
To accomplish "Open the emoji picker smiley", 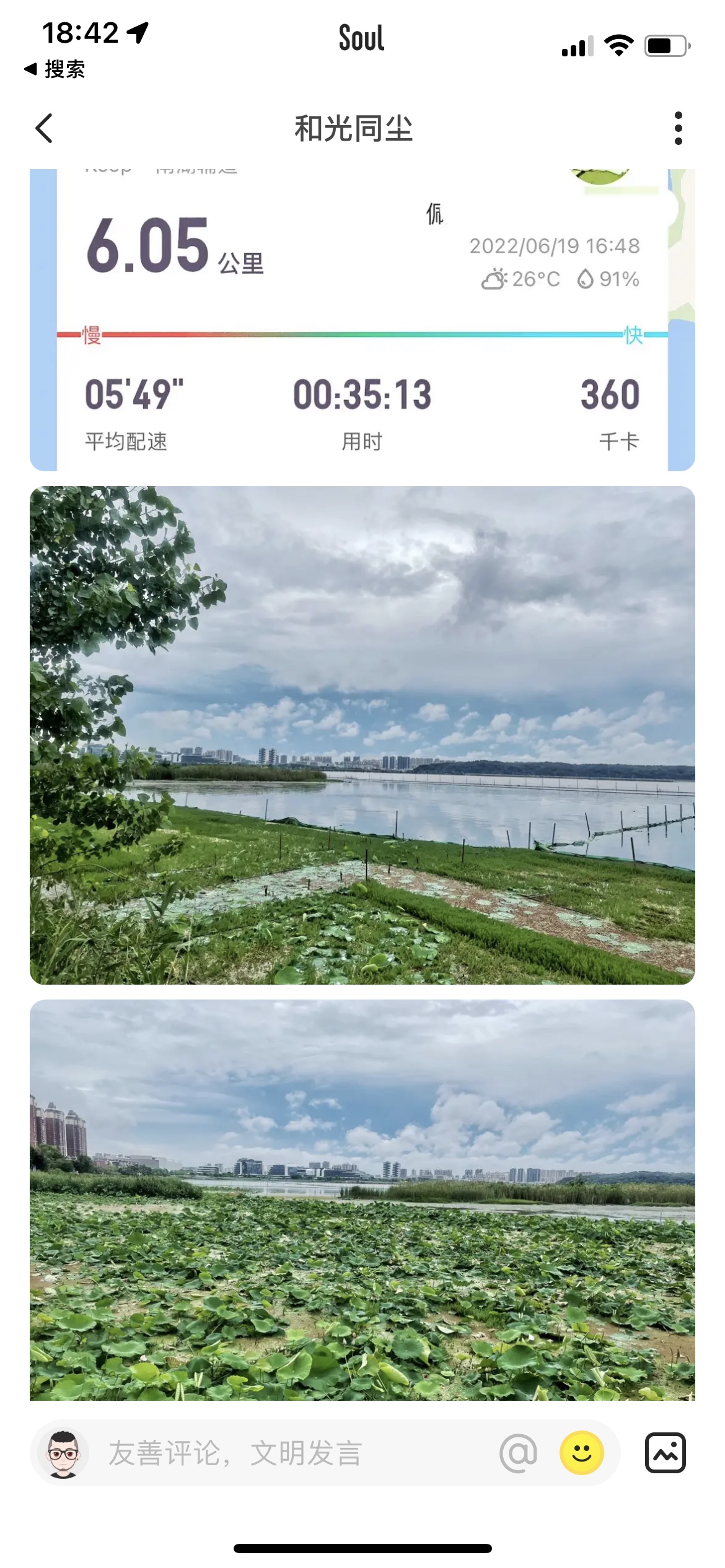I will click(x=581, y=1453).
